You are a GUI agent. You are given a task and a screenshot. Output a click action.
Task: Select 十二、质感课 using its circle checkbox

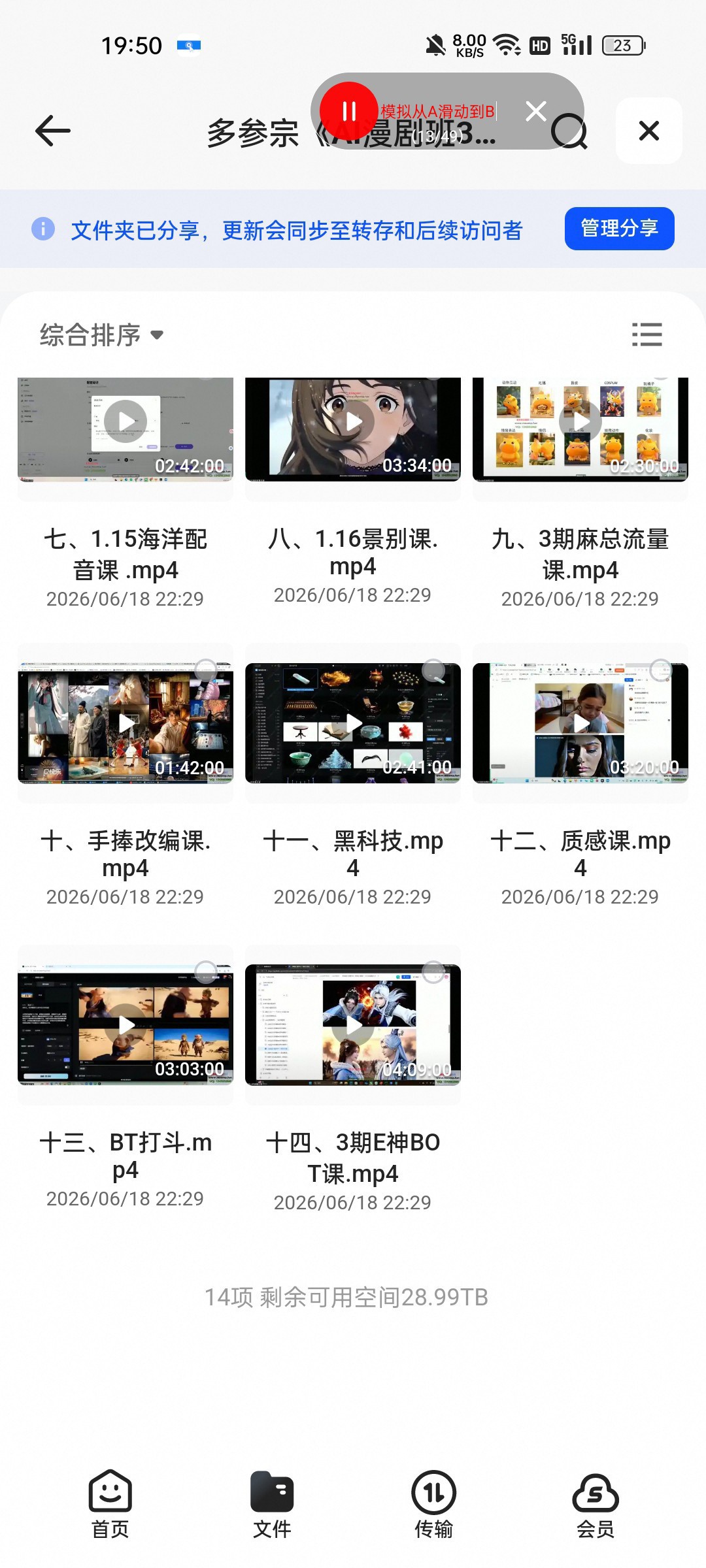[x=661, y=670]
